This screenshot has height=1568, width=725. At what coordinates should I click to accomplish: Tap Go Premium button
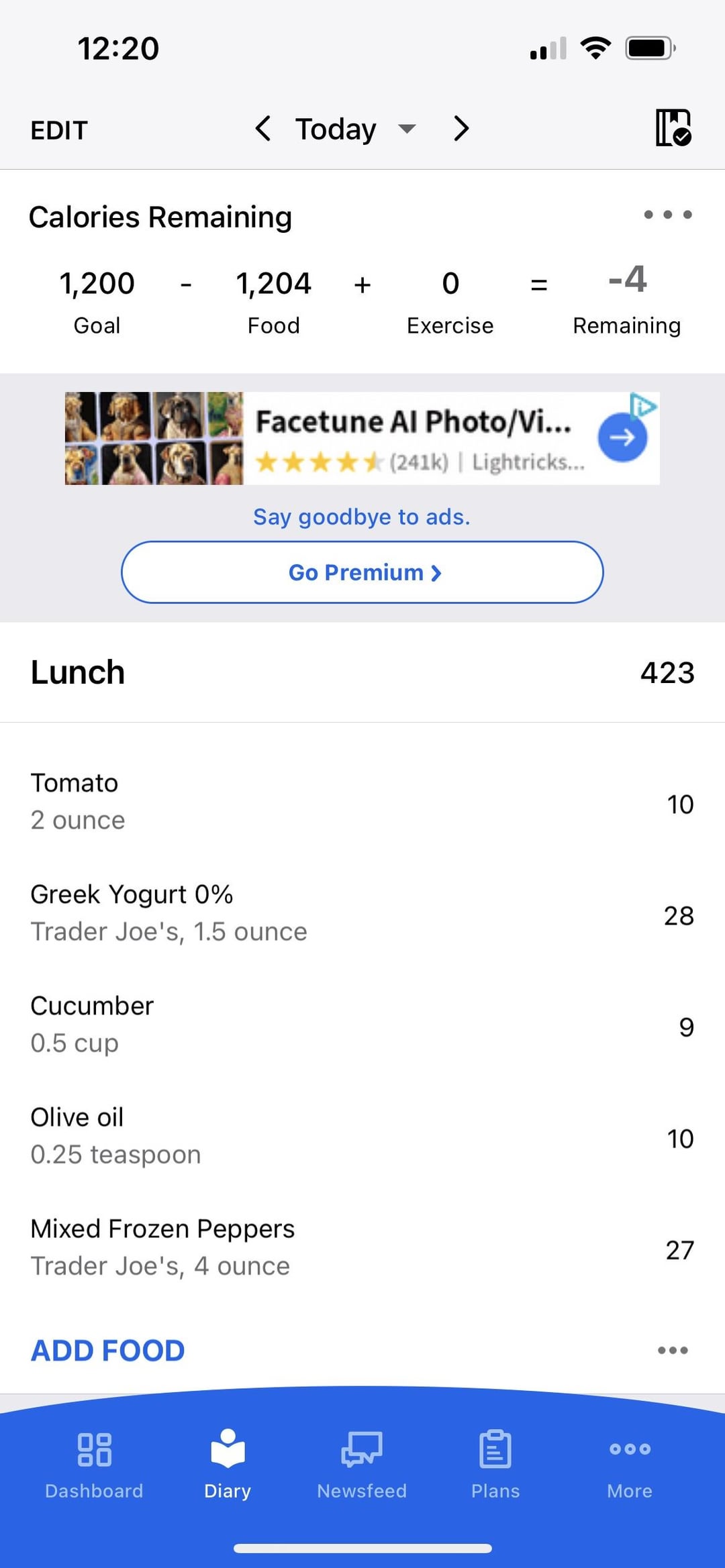pyautogui.click(x=362, y=572)
